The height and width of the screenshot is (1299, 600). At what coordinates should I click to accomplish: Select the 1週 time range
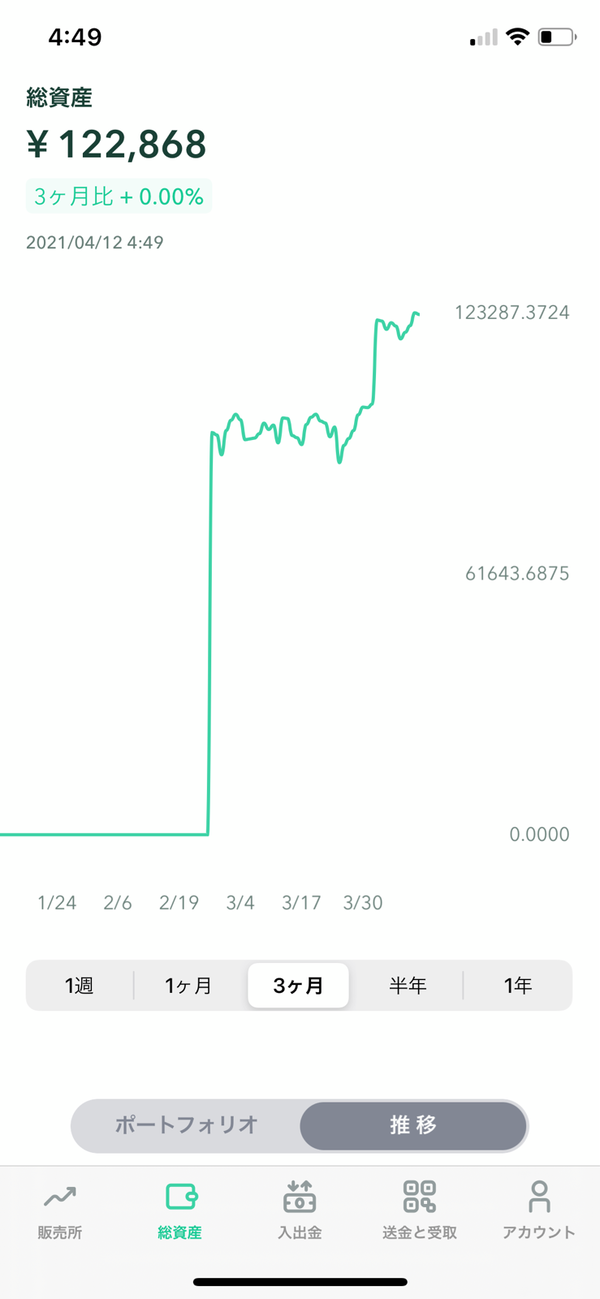(79, 986)
